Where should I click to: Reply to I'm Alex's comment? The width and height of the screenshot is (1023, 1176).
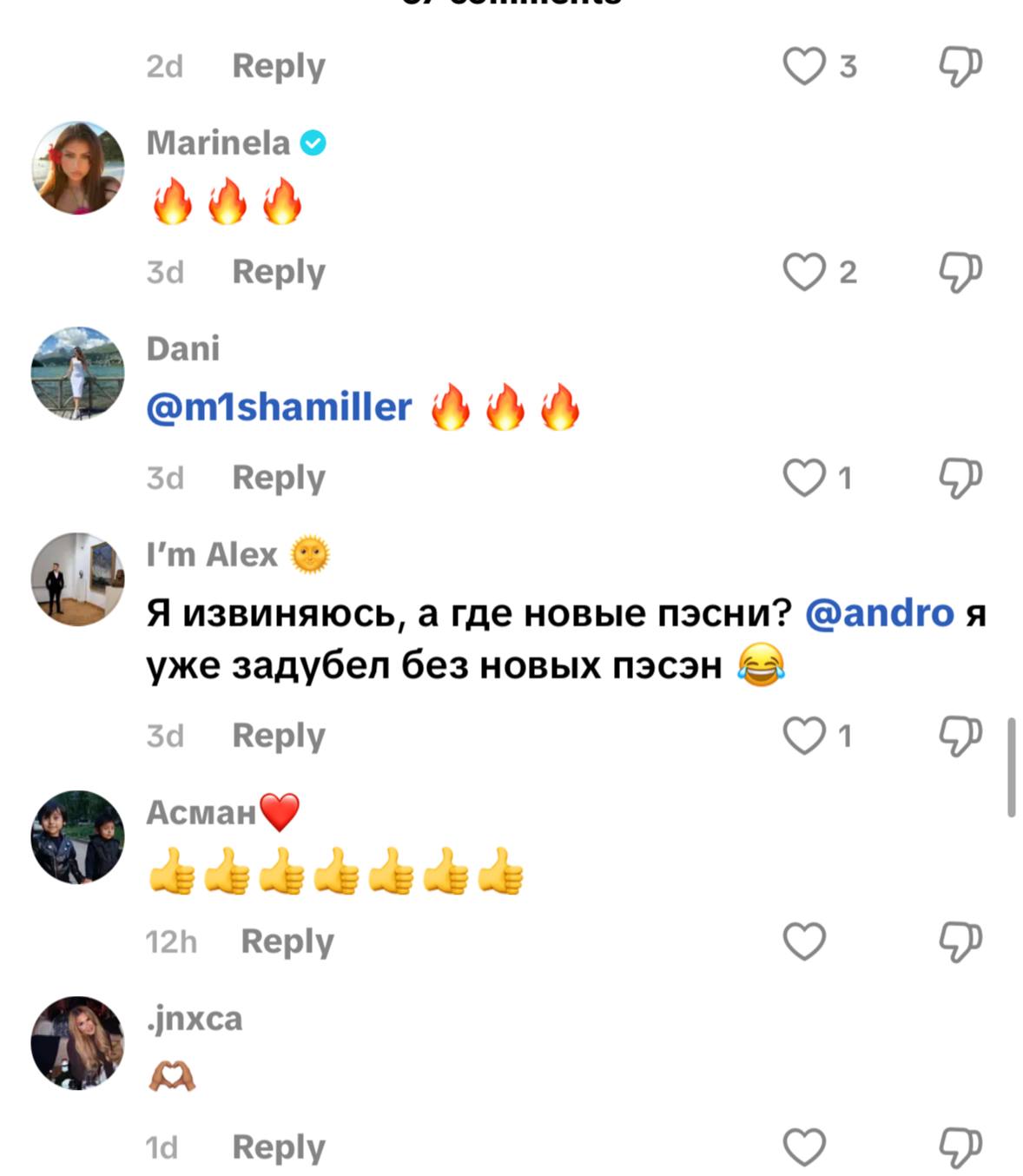tap(278, 736)
